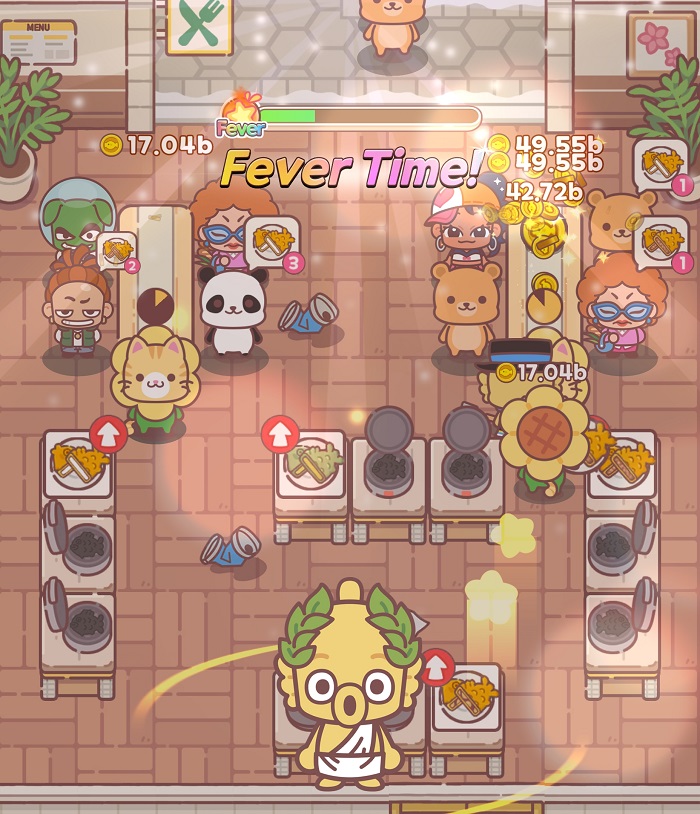This screenshot has width=700, height=814.
Task: Tap the upgrade arrow next to the orange cat worker
Action: 109,434
